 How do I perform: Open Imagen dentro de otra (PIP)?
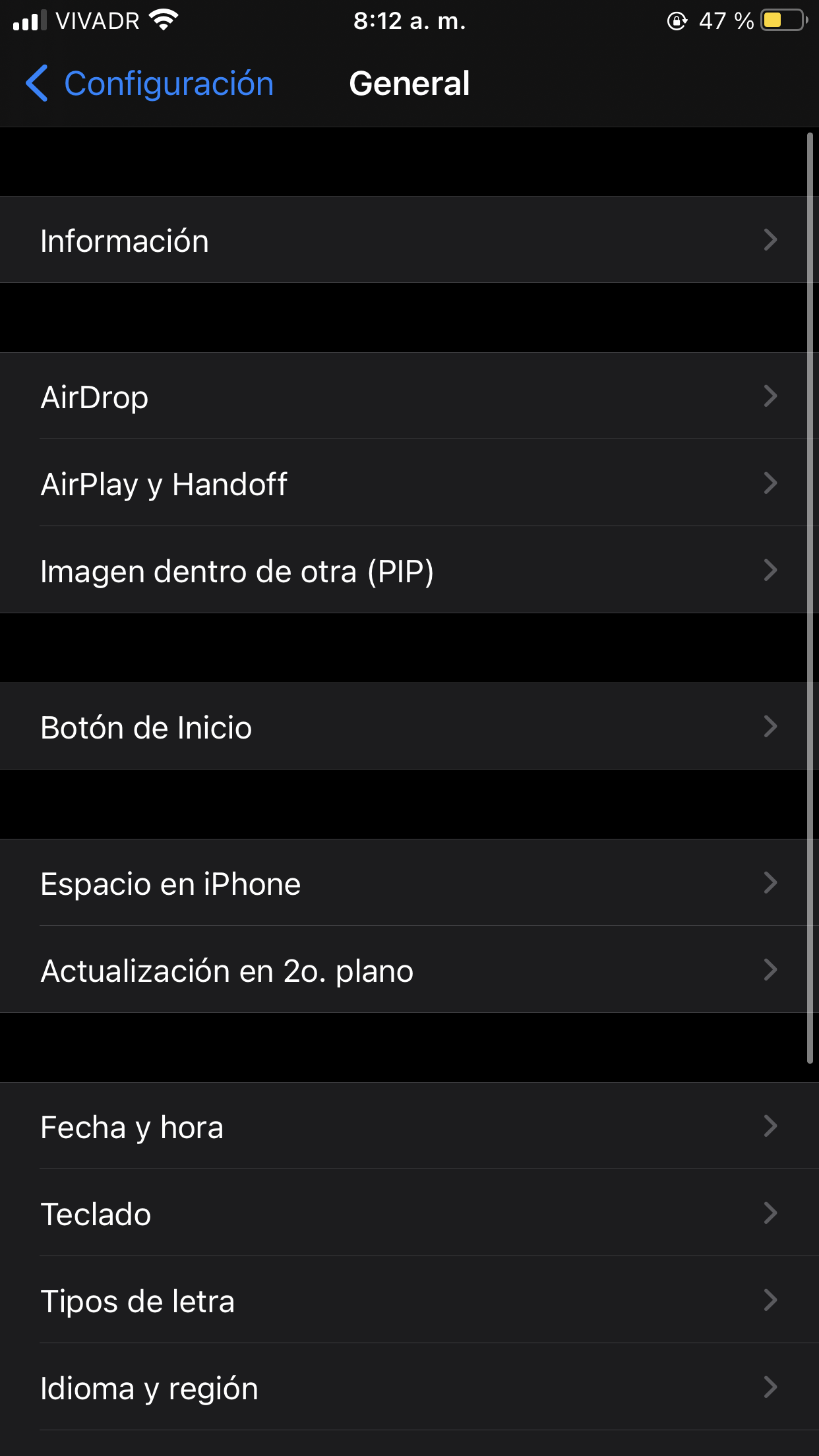tap(409, 570)
